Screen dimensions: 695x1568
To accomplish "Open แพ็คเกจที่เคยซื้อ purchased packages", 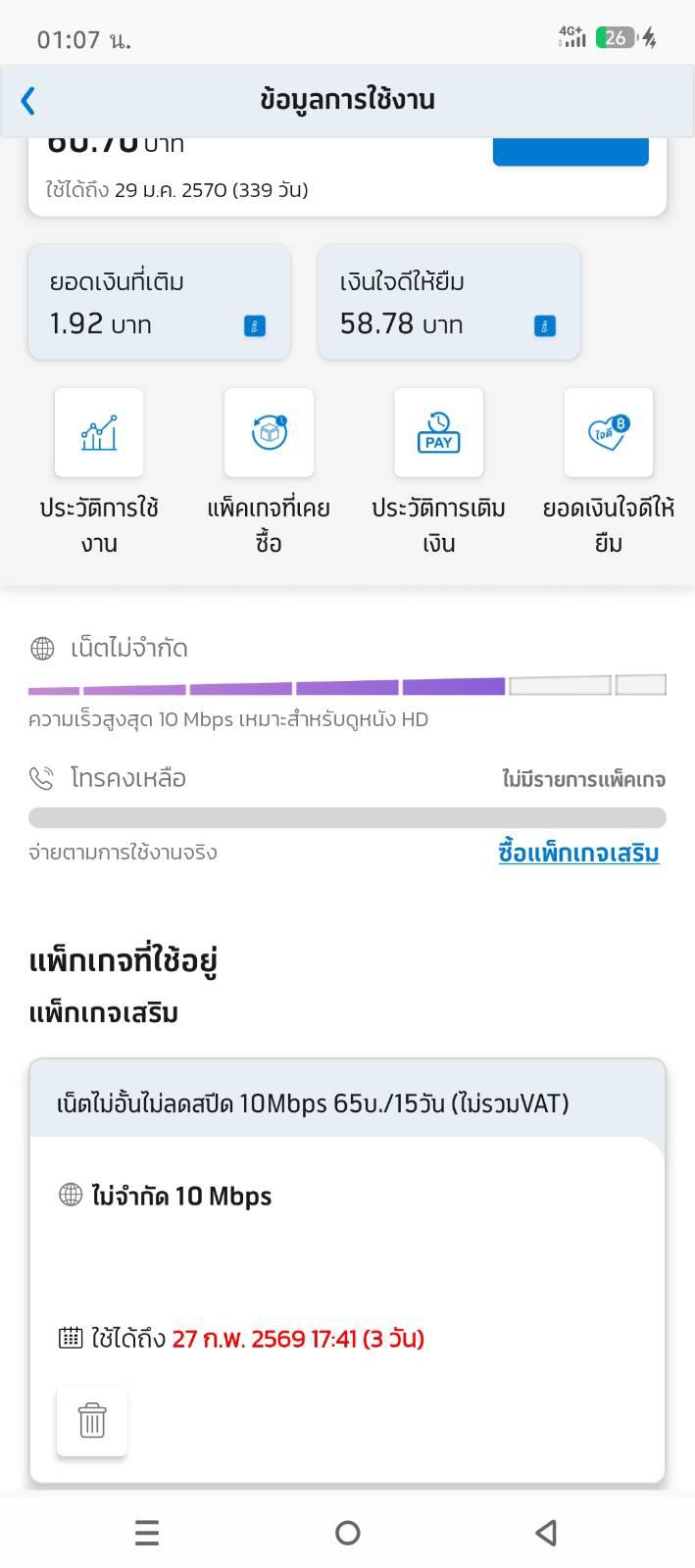I will (269, 433).
